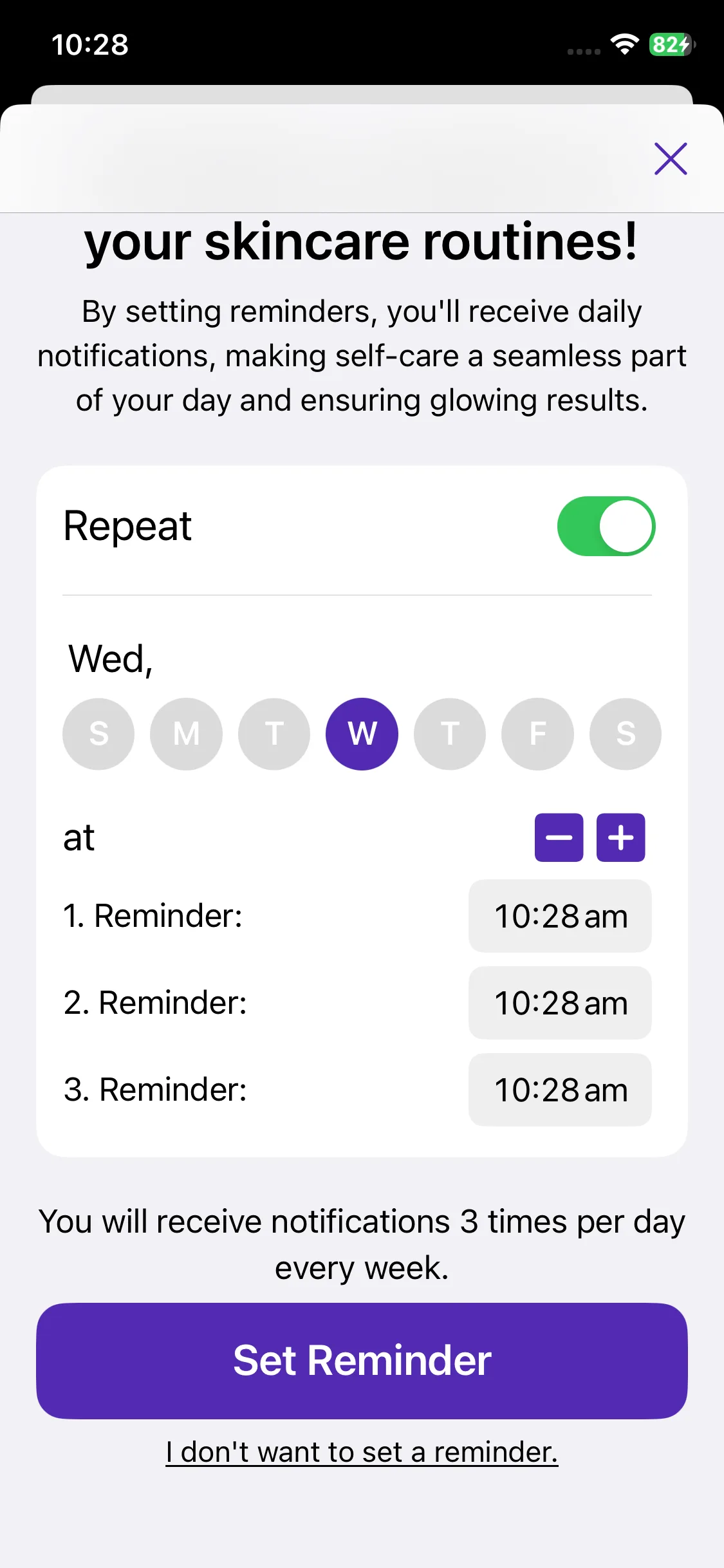Select Monday as a reminder day
This screenshot has width=724, height=1568.
coord(186,734)
